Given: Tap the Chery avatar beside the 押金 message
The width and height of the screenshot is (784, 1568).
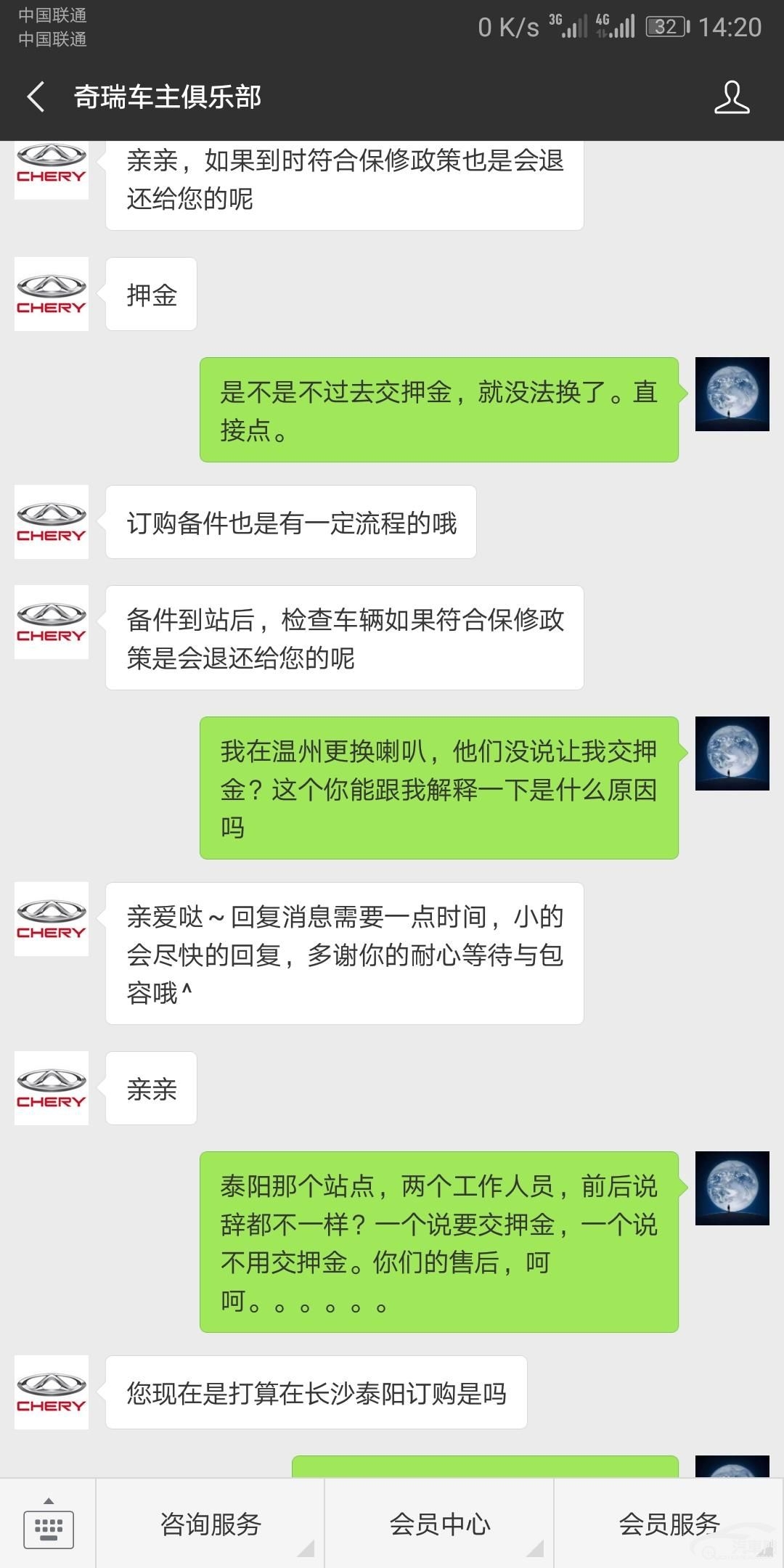Looking at the screenshot, I should [52, 294].
